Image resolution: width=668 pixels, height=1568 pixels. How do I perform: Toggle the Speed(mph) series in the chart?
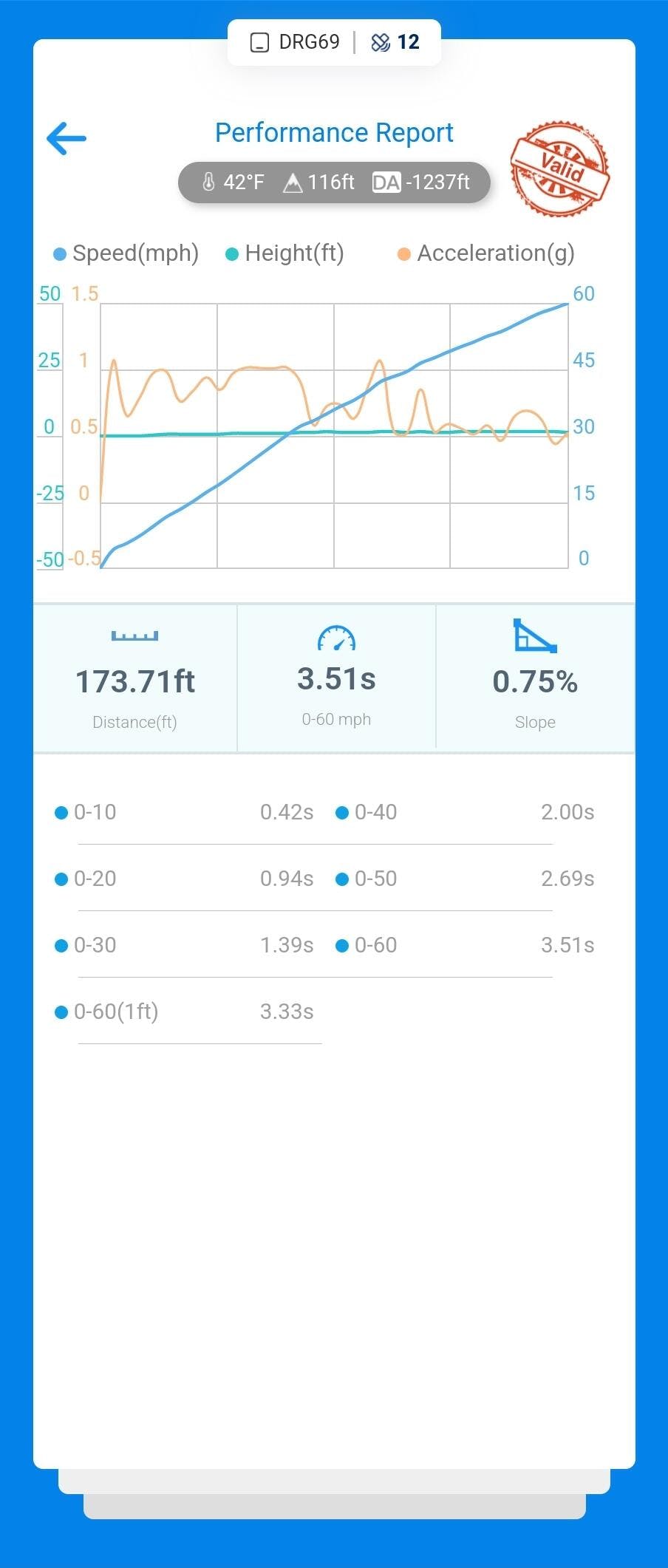[126, 253]
